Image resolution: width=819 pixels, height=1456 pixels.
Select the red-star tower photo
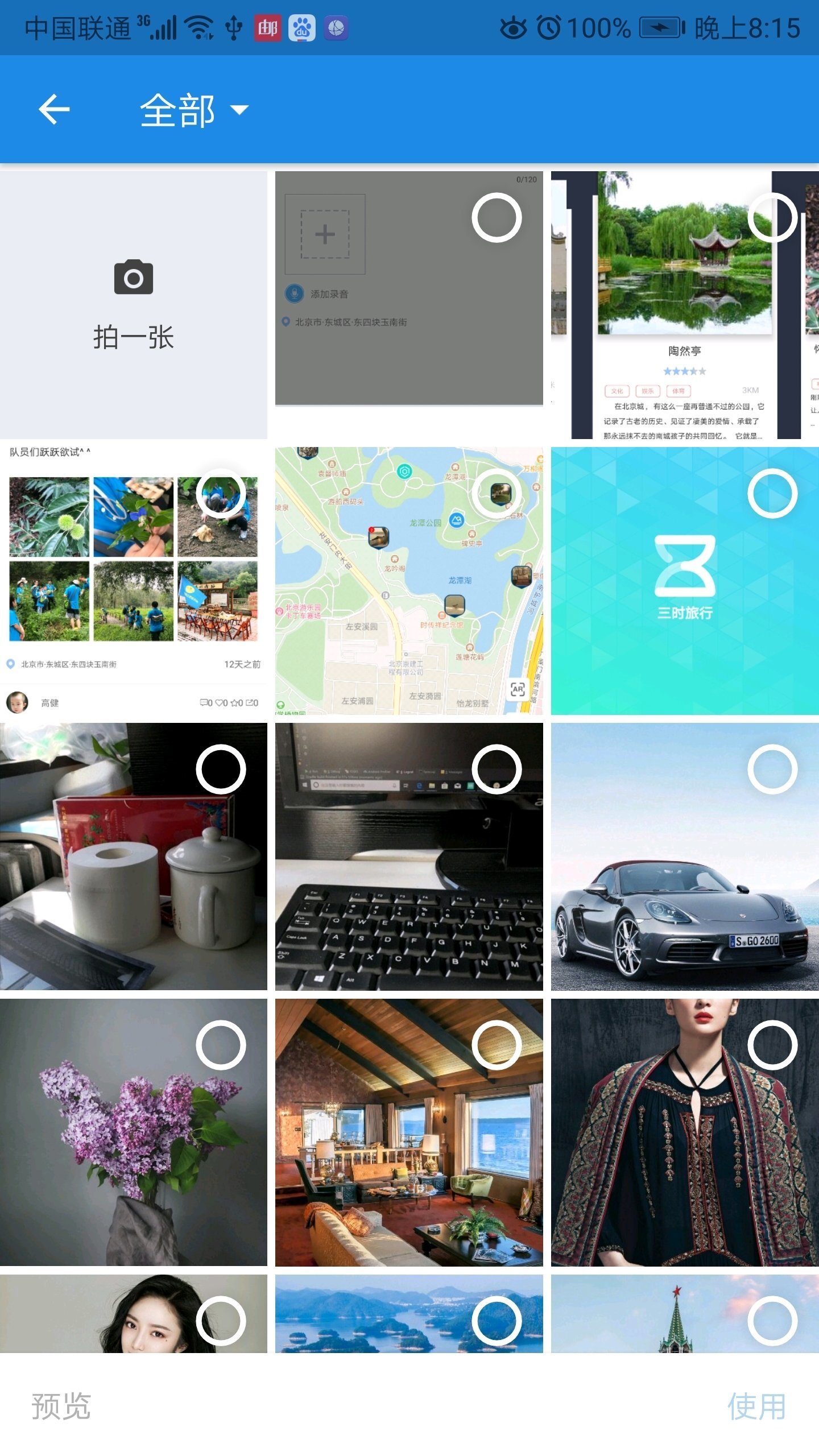772,1321
